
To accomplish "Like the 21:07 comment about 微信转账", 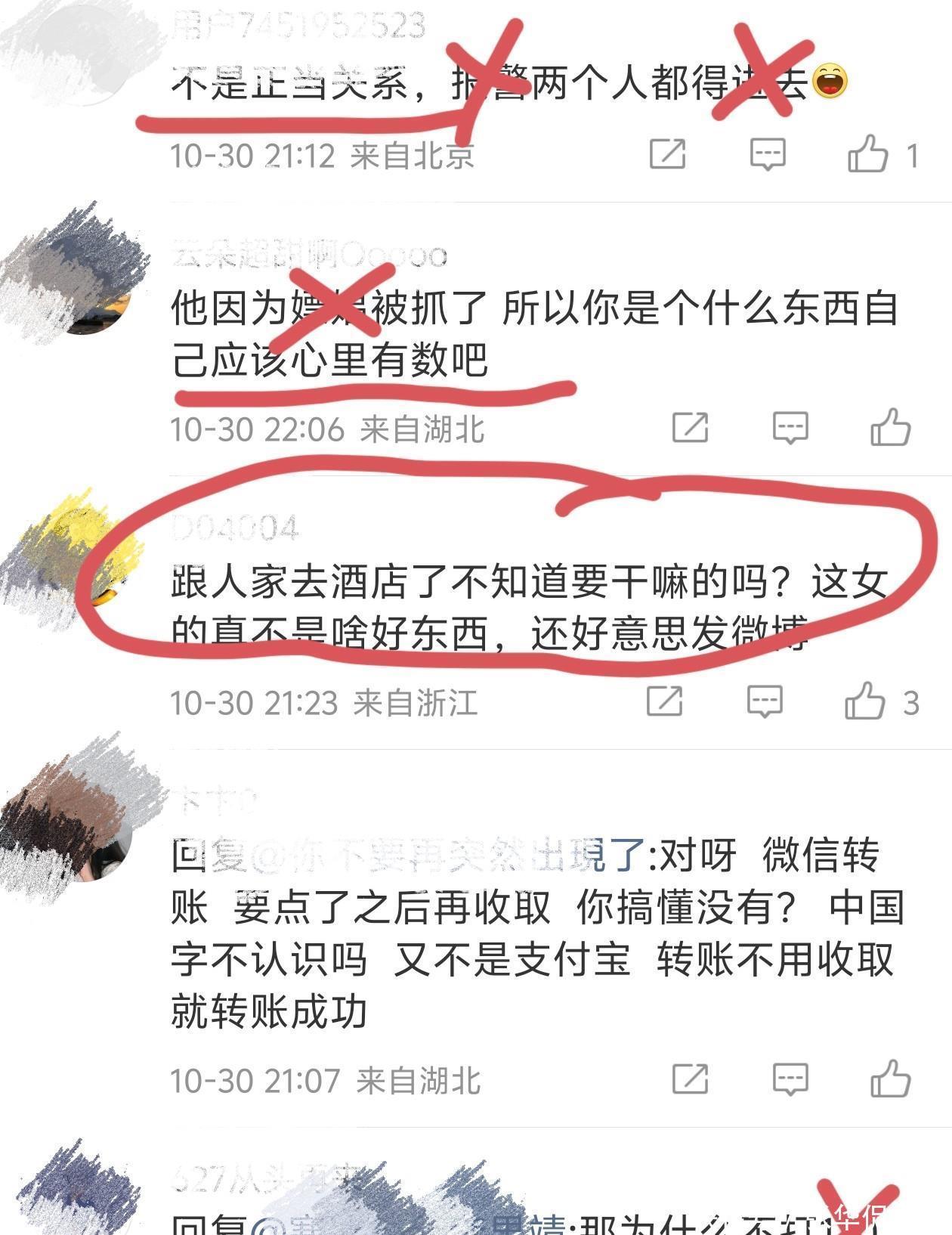I will (890, 1079).
